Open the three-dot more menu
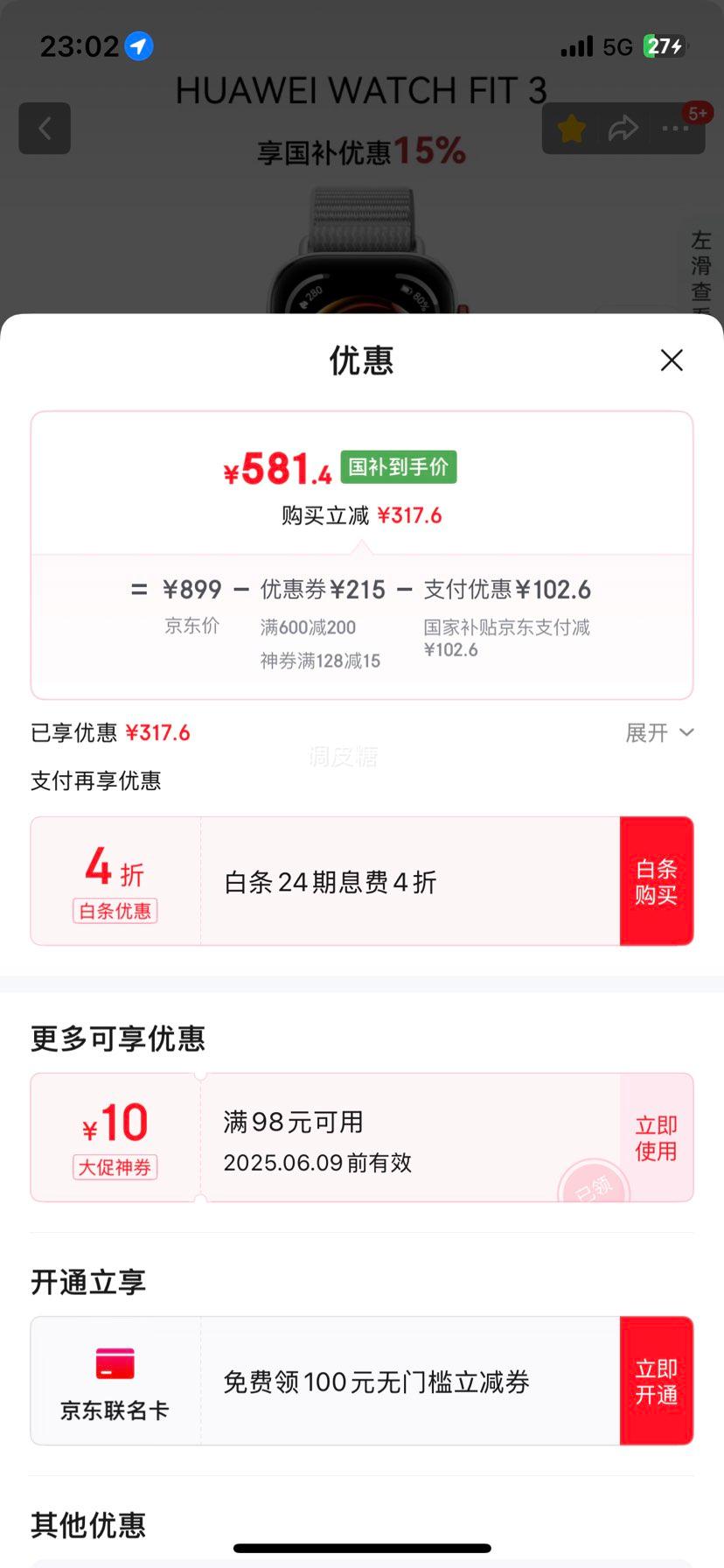The width and height of the screenshot is (724, 1568). (675, 129)
